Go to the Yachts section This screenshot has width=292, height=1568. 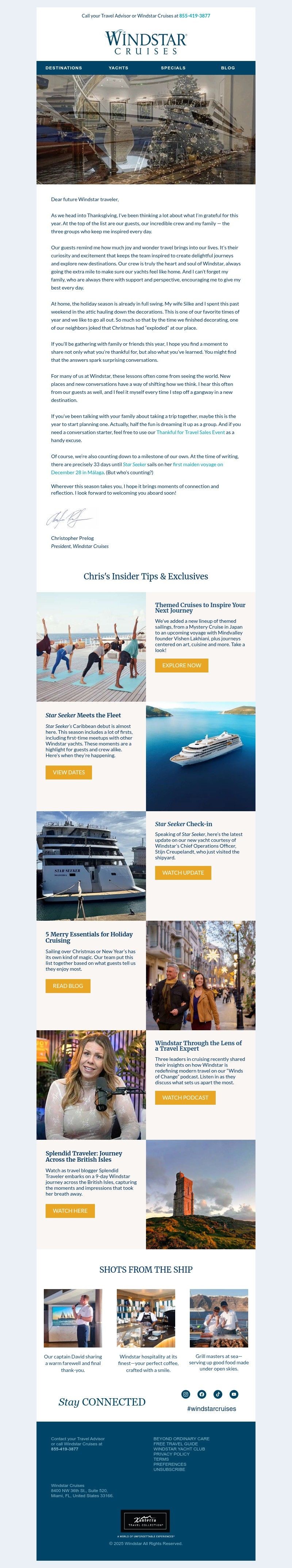(119, 68)
